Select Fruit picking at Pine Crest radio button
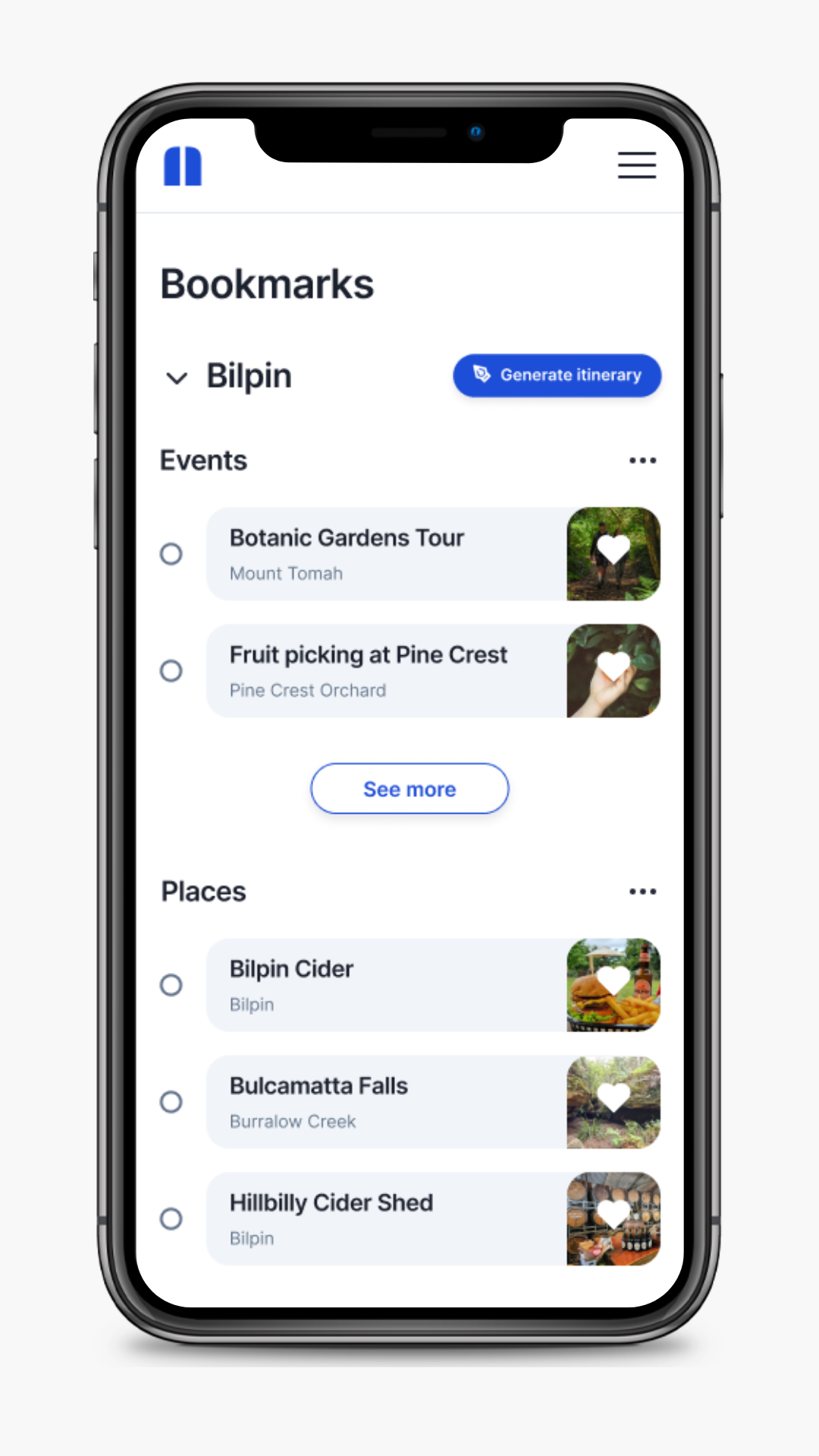 [x=171, y=670]
